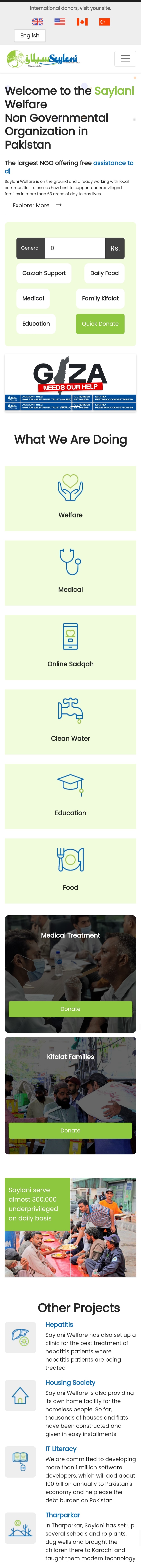Screen dimensions: 141x1568
Task: Open the General donation type dropdown
Action: click(x=30, y=248)
